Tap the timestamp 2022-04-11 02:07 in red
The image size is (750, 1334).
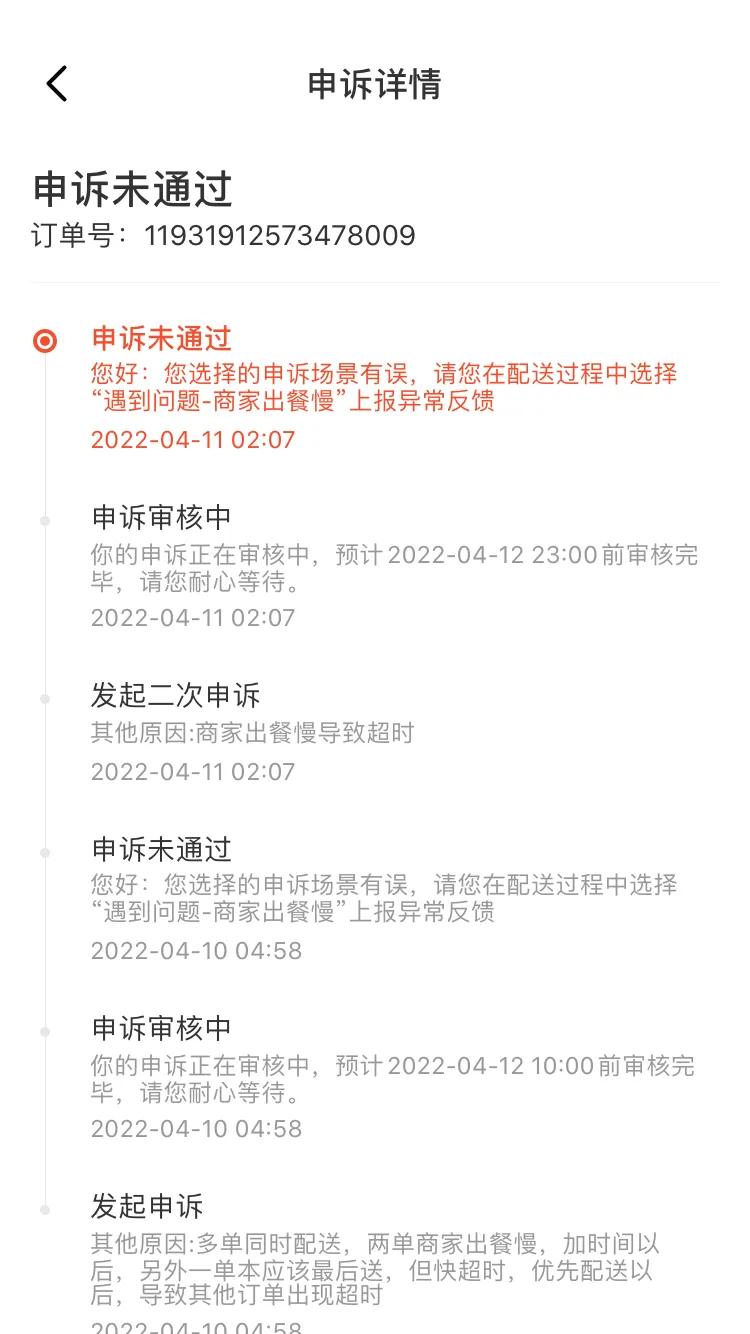(x=192, y=440)
